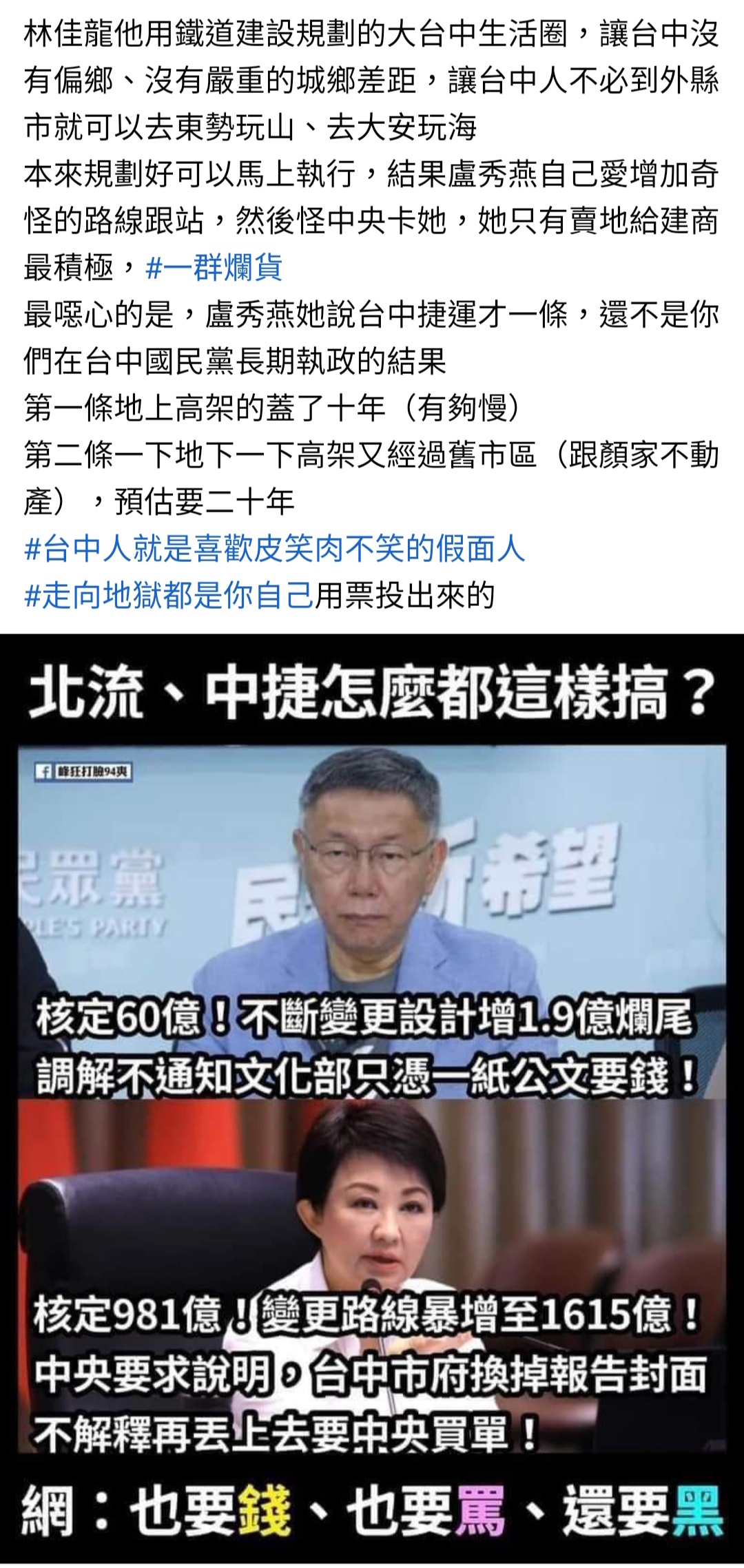
Task: Open the hashtag #走向地獄都是你自己
Action: click(169, 596)
